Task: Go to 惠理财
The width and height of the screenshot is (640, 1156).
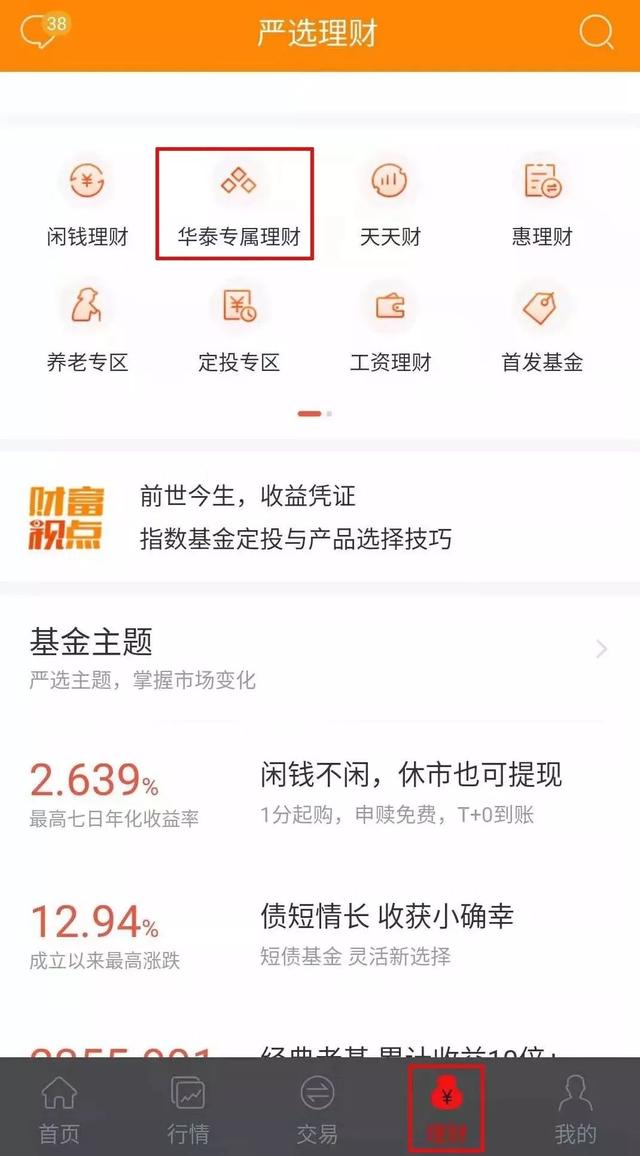Action: pyautogui.click(x=542, y=204)
